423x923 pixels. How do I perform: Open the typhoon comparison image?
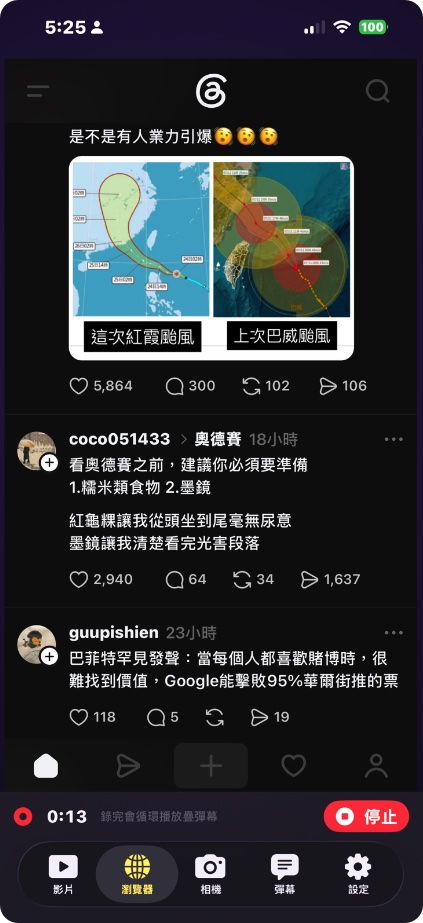(211, 258)
